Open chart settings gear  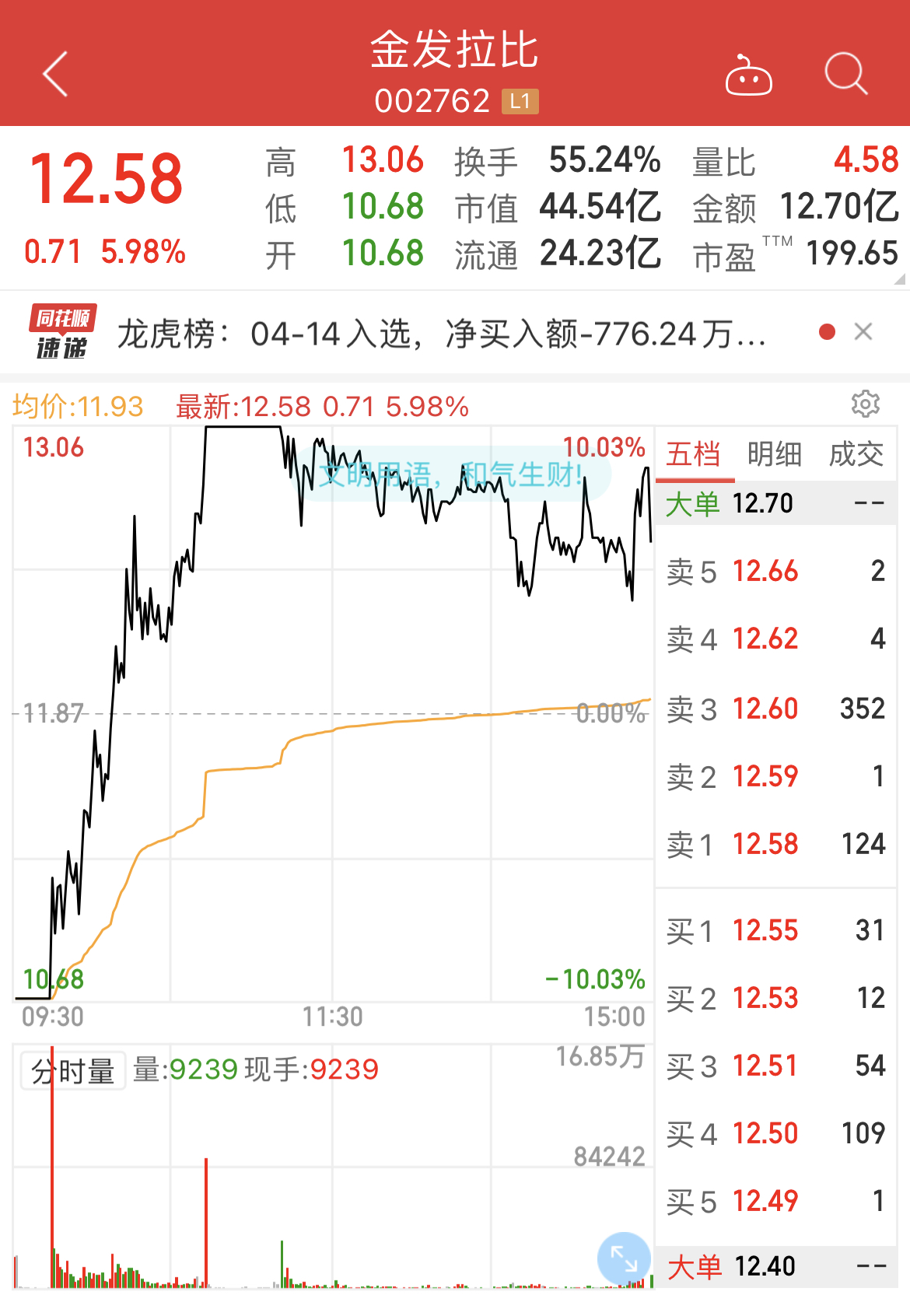coord(865,404)
